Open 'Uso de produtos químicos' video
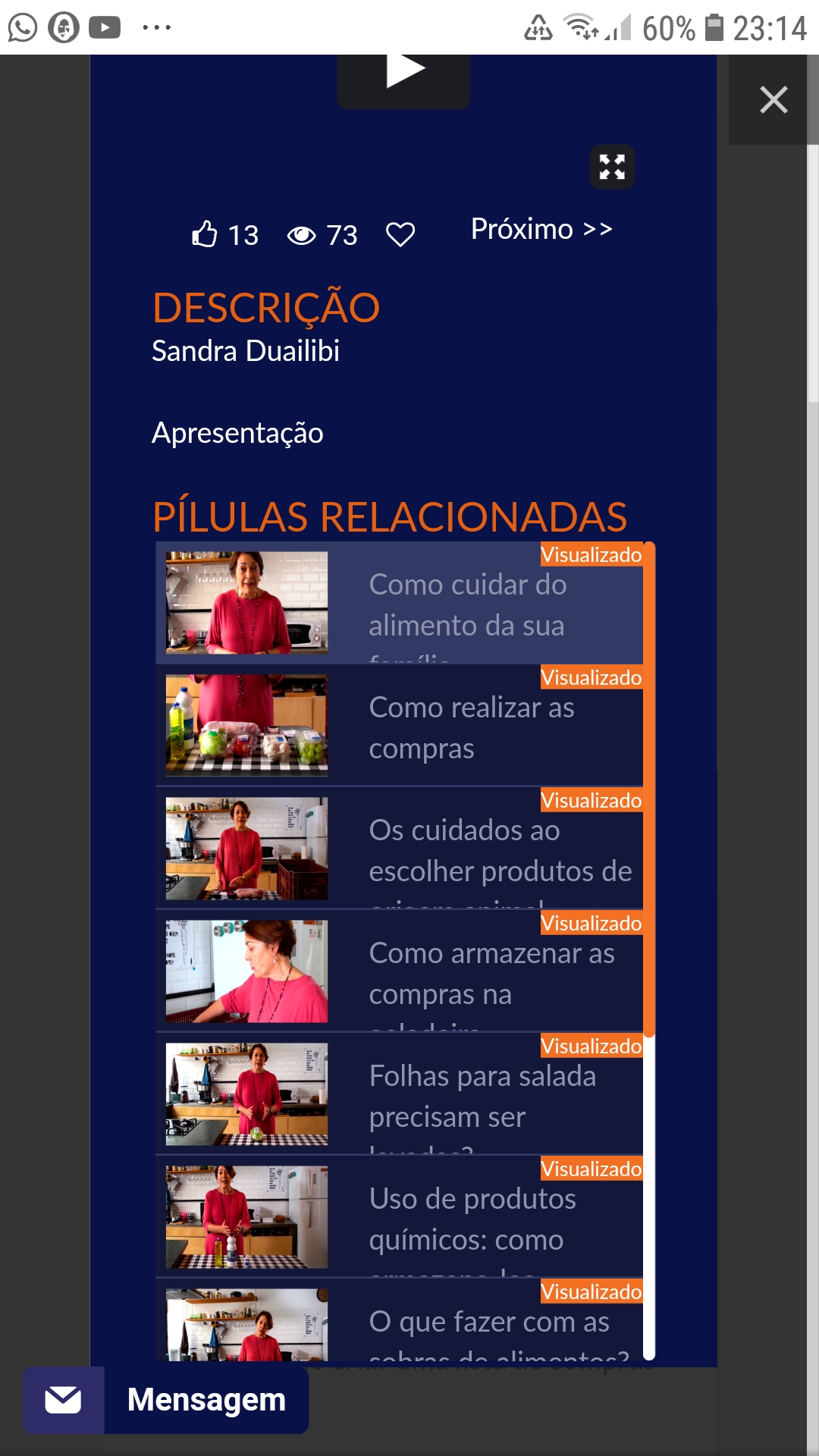The image size is (819, 1456). (400, 1217)
